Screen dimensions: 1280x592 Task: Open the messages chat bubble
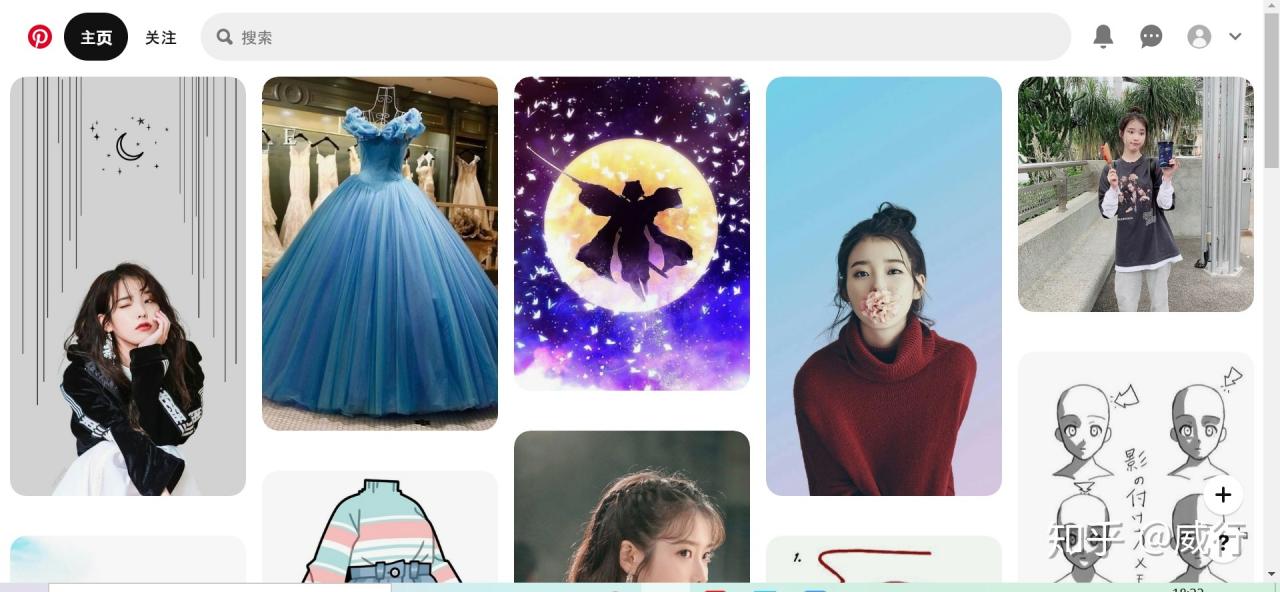click(x=1151, y=37)
